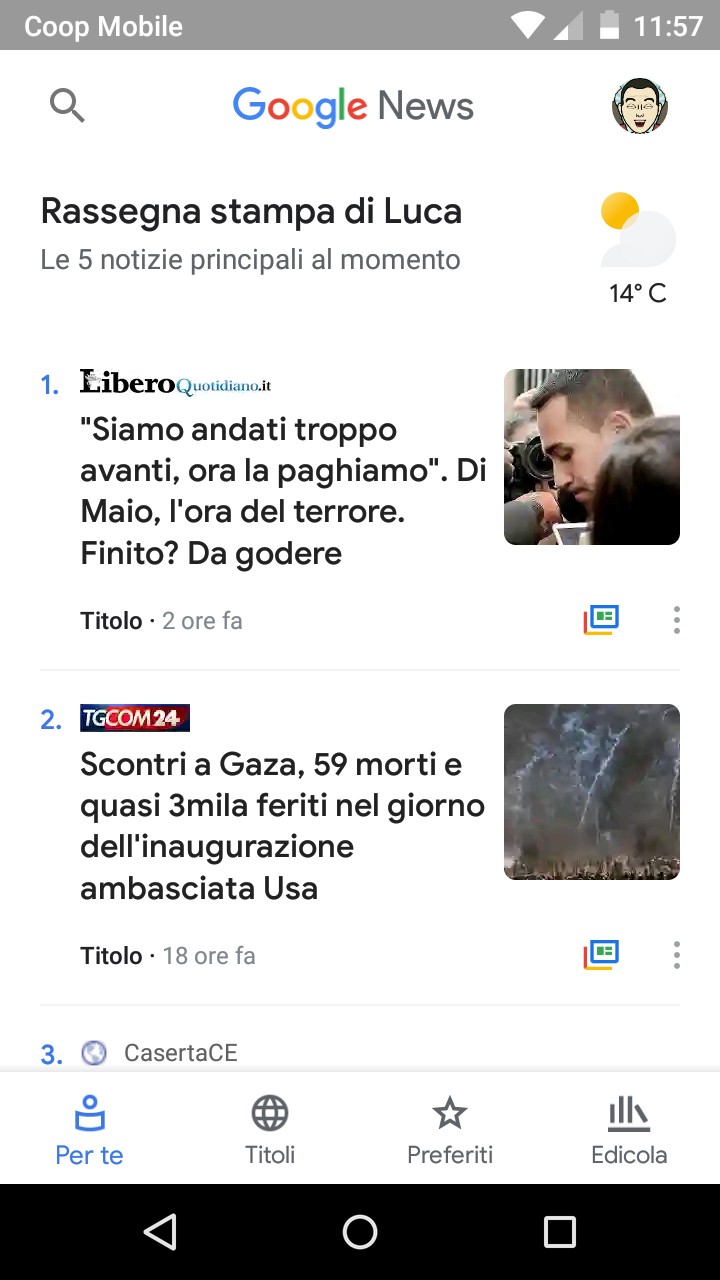Go to the Preferiti tab
Screen dimensions: 720x1280
(450, 1129)
